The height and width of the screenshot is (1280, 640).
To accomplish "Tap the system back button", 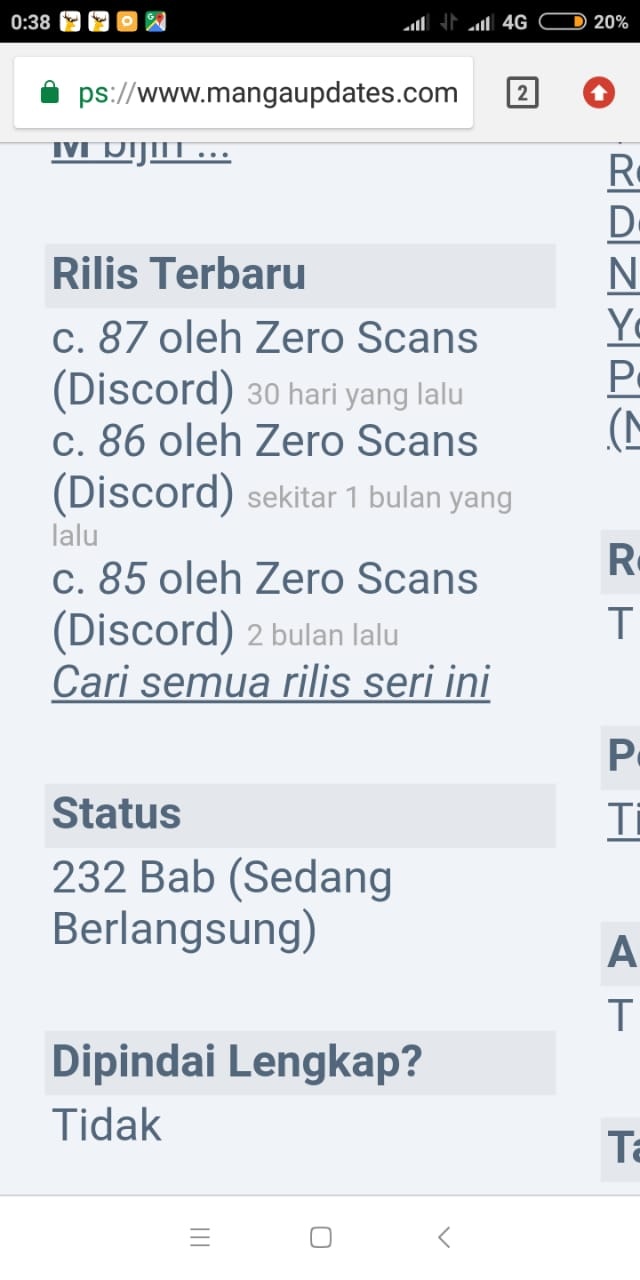I will pos(444,1237).
